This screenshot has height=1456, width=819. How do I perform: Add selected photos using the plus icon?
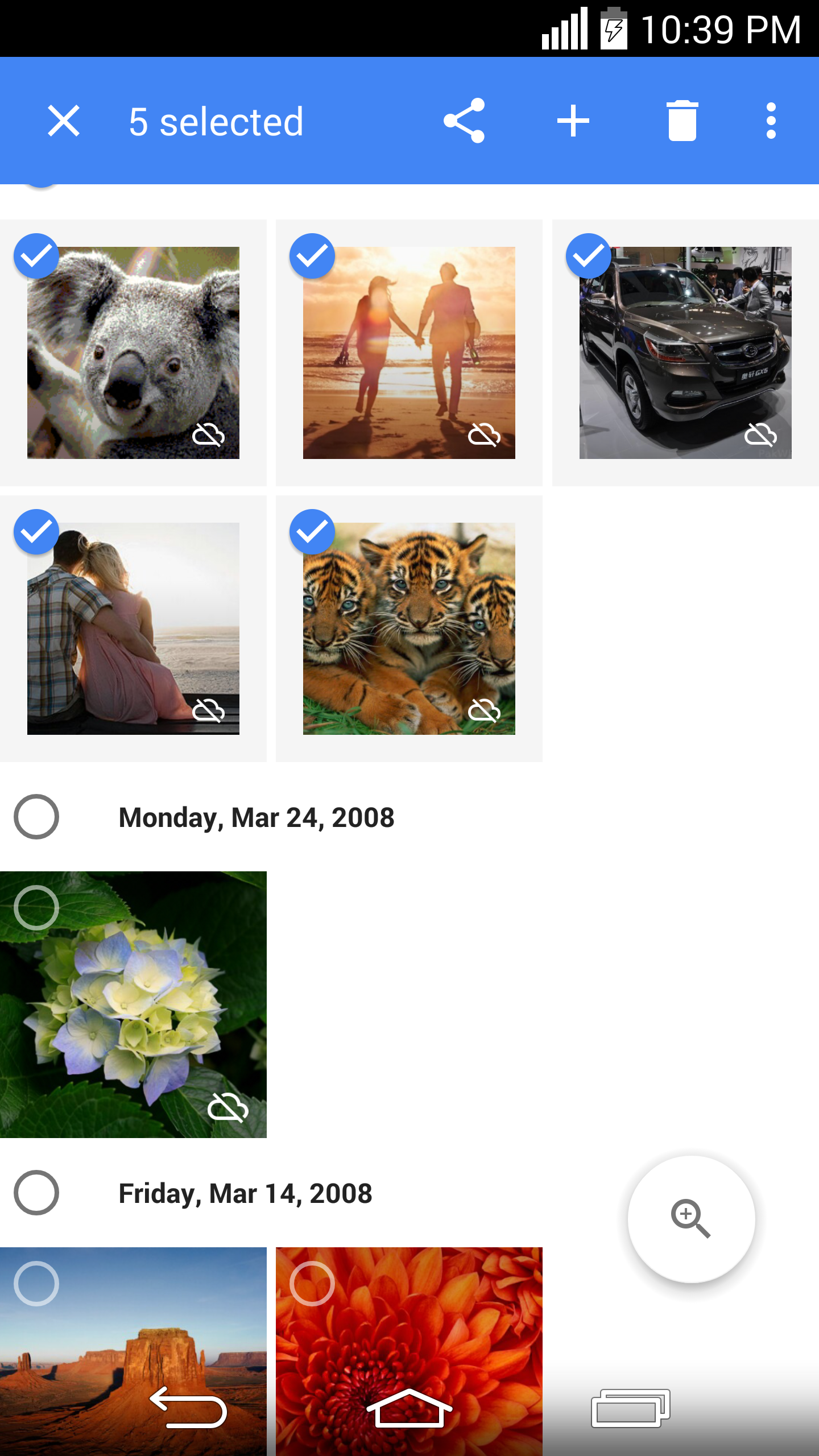click(x=573, y=121)
